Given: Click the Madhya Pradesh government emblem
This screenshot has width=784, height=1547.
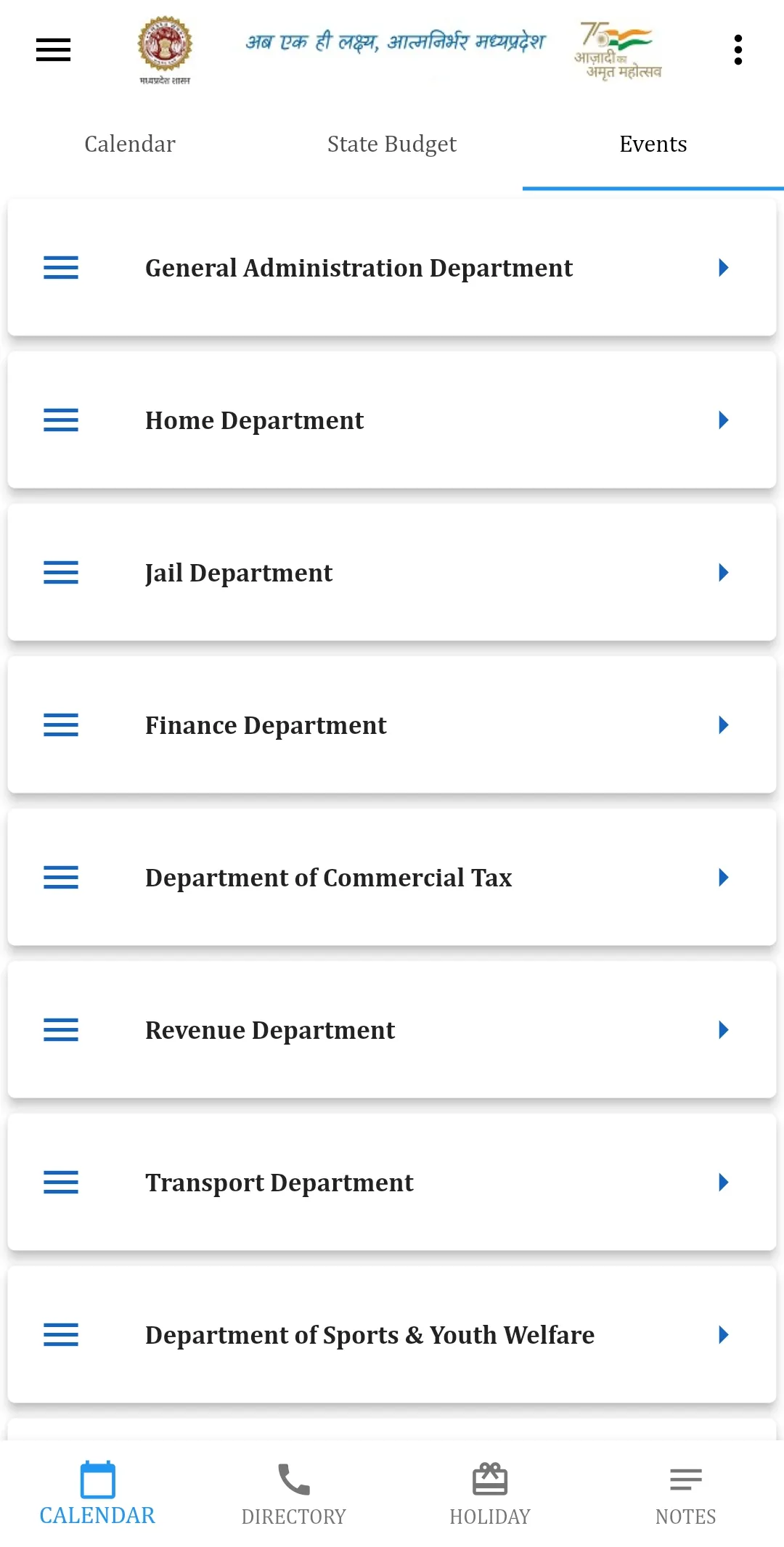Looking at the screenshot, I should click(x=165, y=45).
